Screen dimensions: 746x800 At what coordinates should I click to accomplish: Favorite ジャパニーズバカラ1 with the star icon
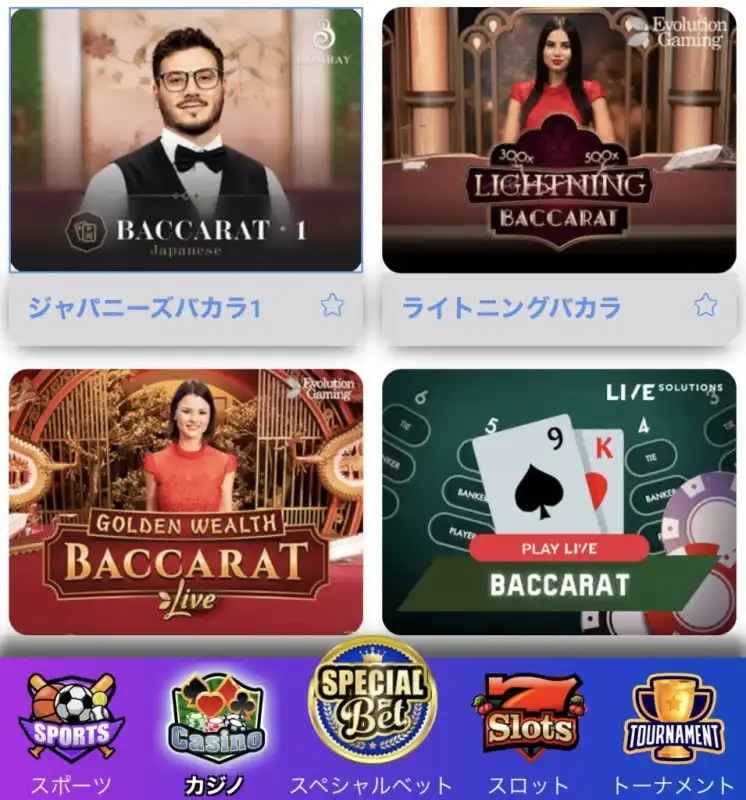point(332,306)
